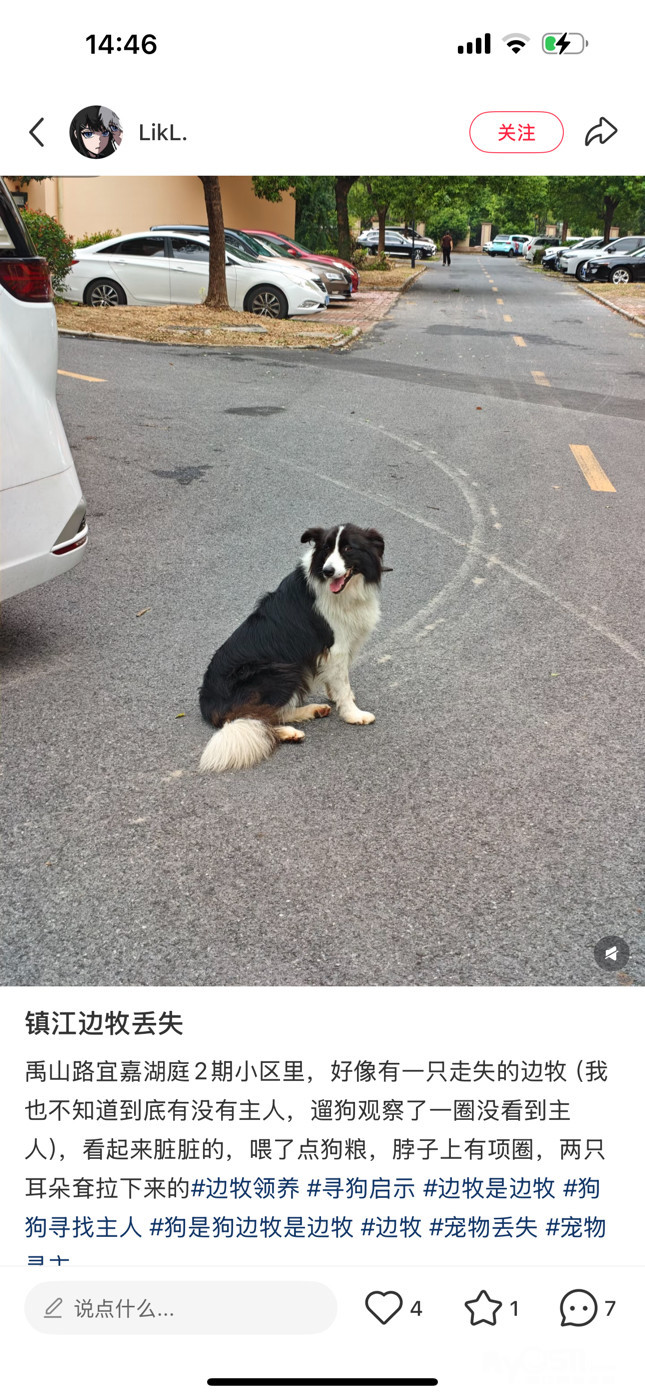Go back using the top-left arrow
Screen dimensions: 645x1398
pos(37,132)
